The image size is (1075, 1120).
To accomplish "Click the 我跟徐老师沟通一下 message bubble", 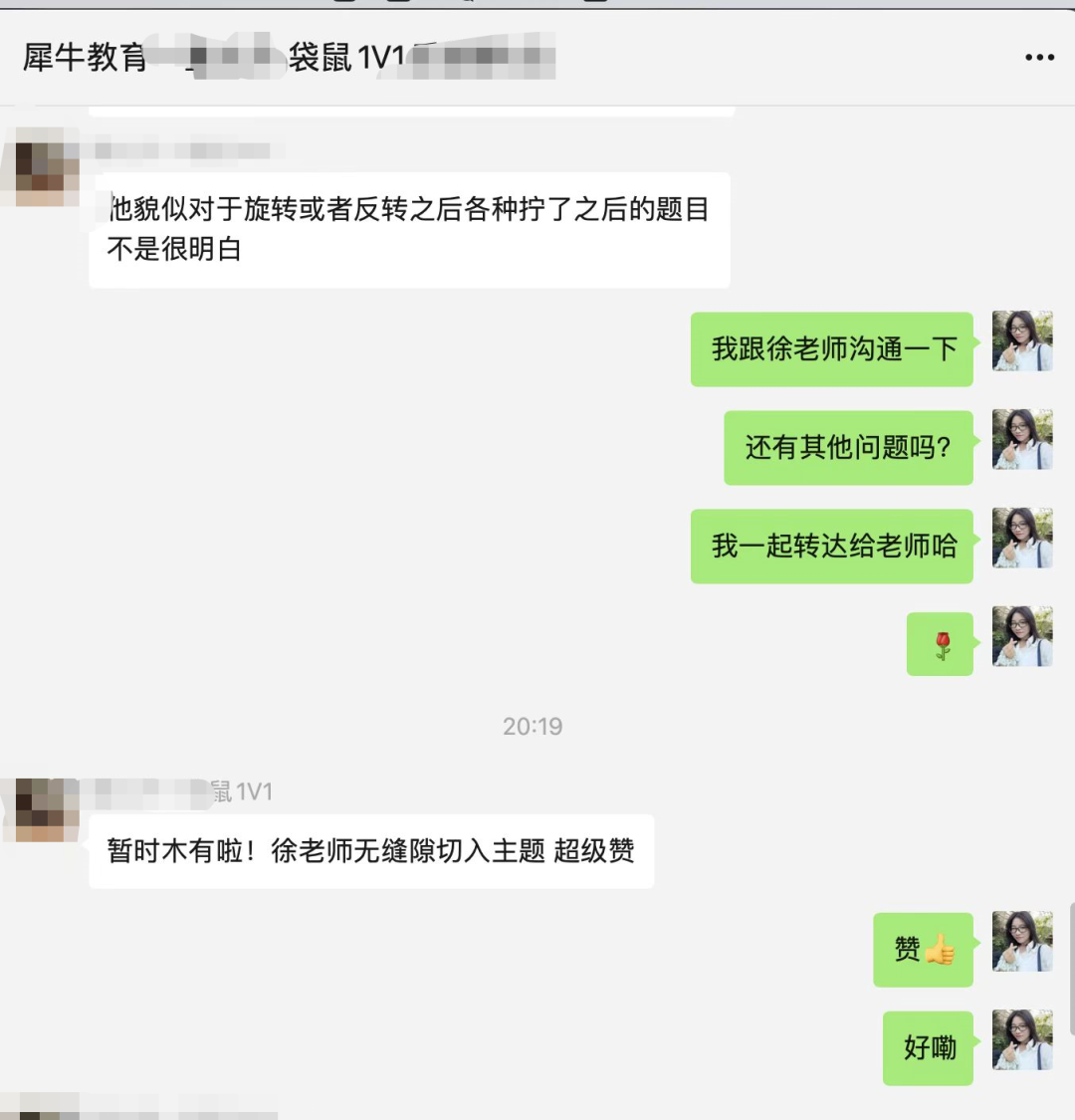I will [x=832, y=349].
